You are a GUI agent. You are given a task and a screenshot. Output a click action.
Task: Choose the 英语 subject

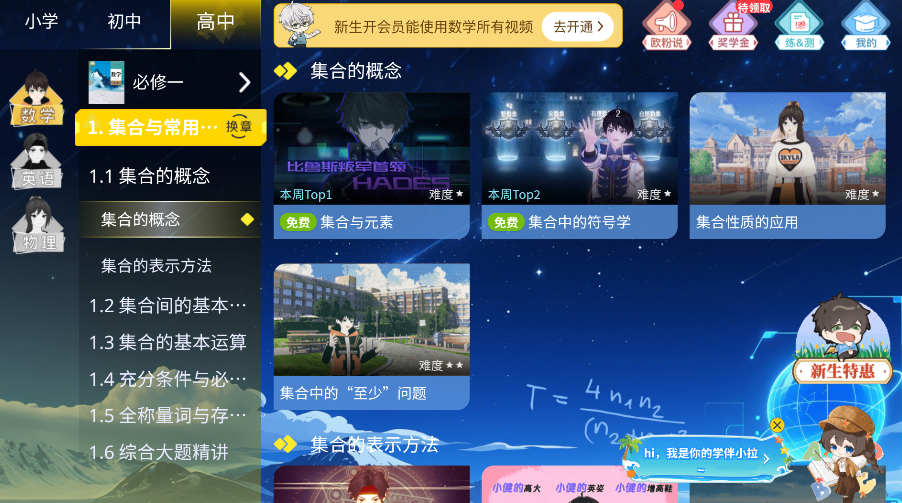point(37,162)
